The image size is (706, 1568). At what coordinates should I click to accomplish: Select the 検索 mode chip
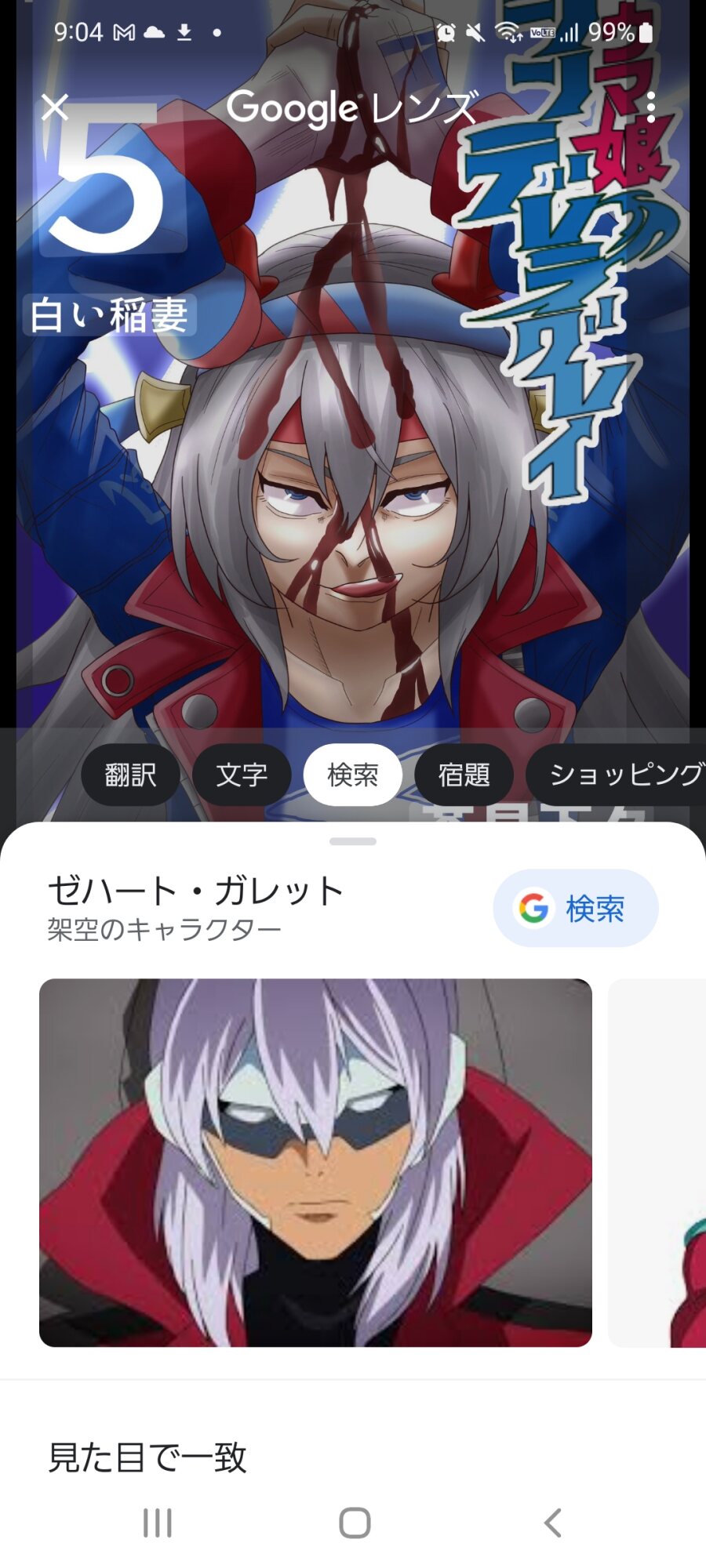click(x=353, y=775)
